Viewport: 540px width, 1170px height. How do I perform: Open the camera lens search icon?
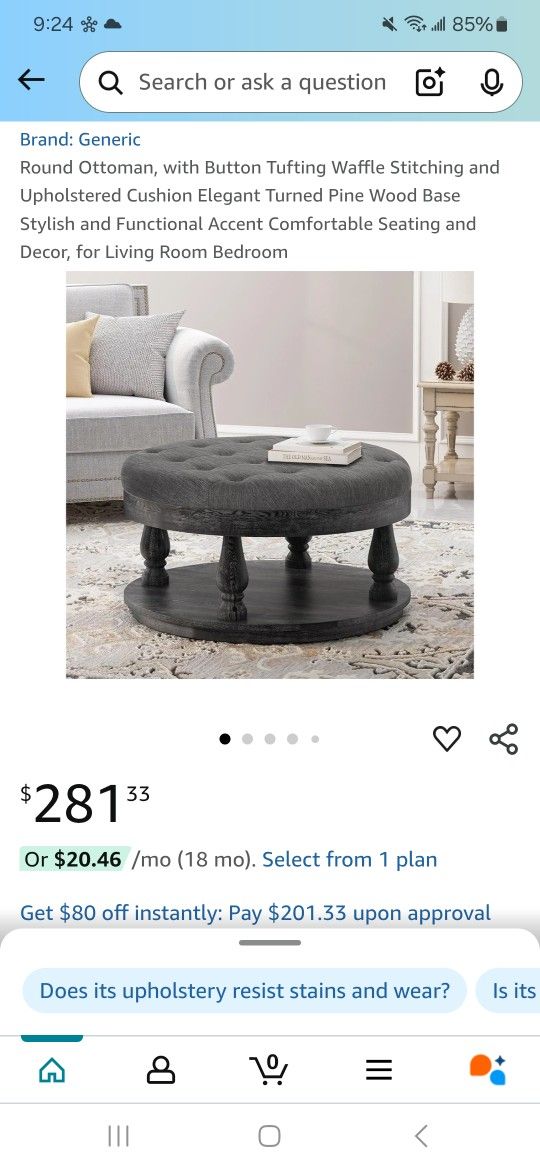(430, 82)
